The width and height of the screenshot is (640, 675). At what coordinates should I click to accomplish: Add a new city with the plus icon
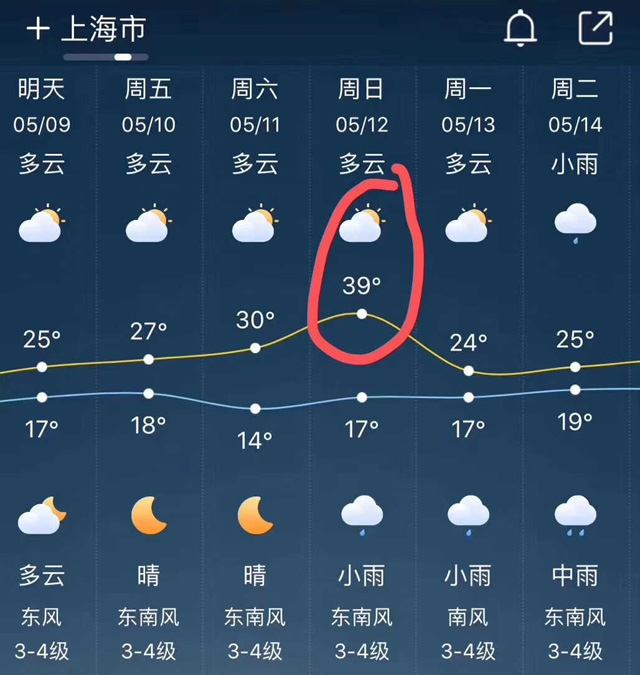(x=37, y=29)
